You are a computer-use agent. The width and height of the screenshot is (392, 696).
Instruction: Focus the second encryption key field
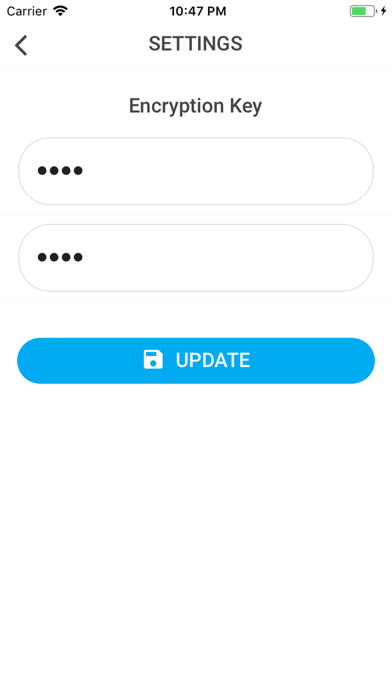click(196, 257)
